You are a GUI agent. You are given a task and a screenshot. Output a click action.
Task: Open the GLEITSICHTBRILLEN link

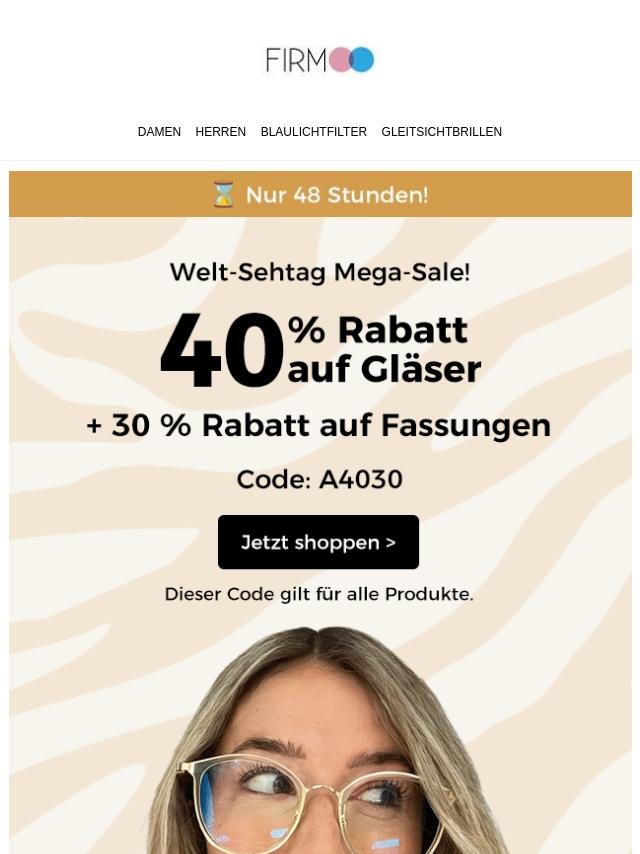[x=441, y=132]
